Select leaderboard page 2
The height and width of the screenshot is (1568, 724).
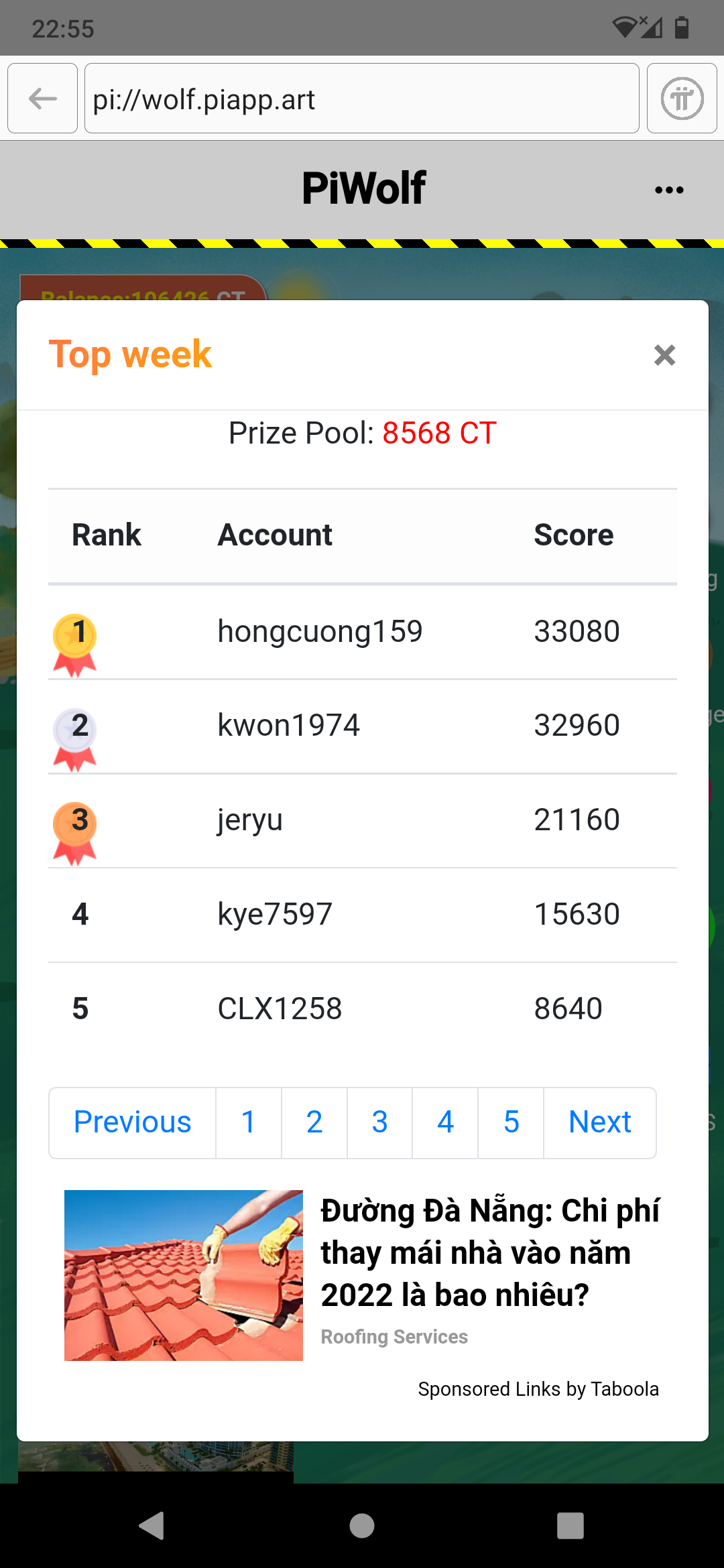[x=314, y=1122]
